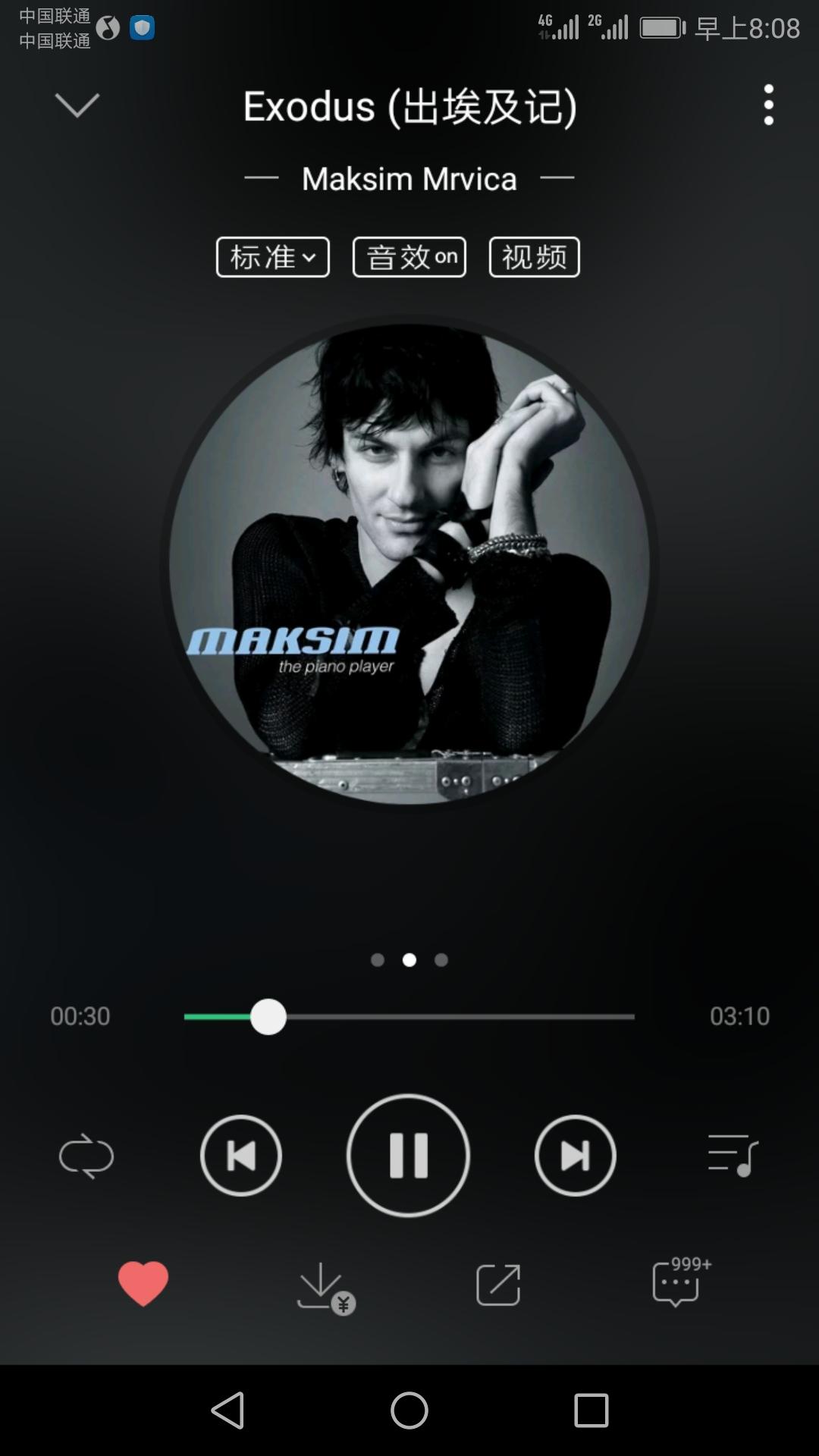Unlike the song with the red heart
Viewport: 819px width, 1456px height.
(x=143, y=1283)
